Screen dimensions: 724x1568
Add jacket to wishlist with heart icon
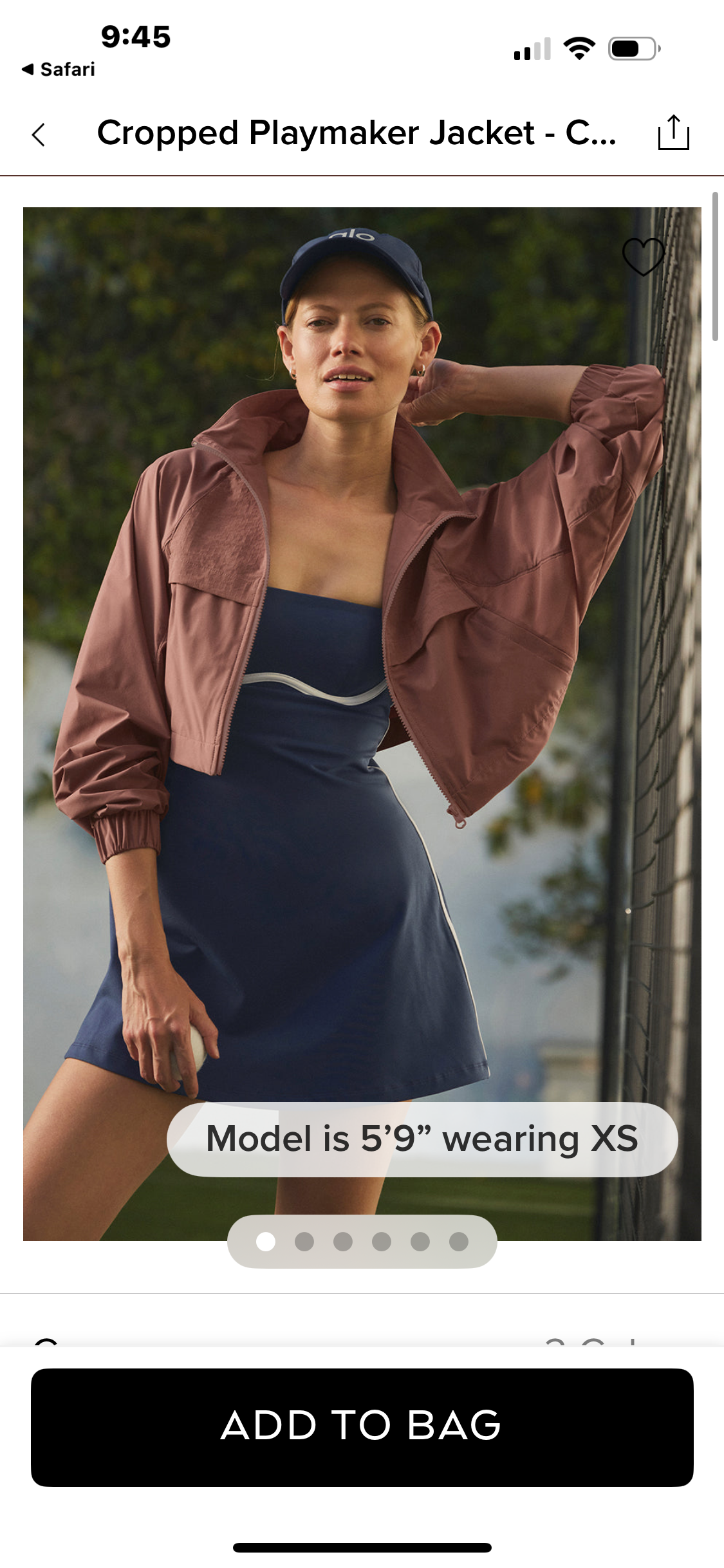[x=643, y=256]
